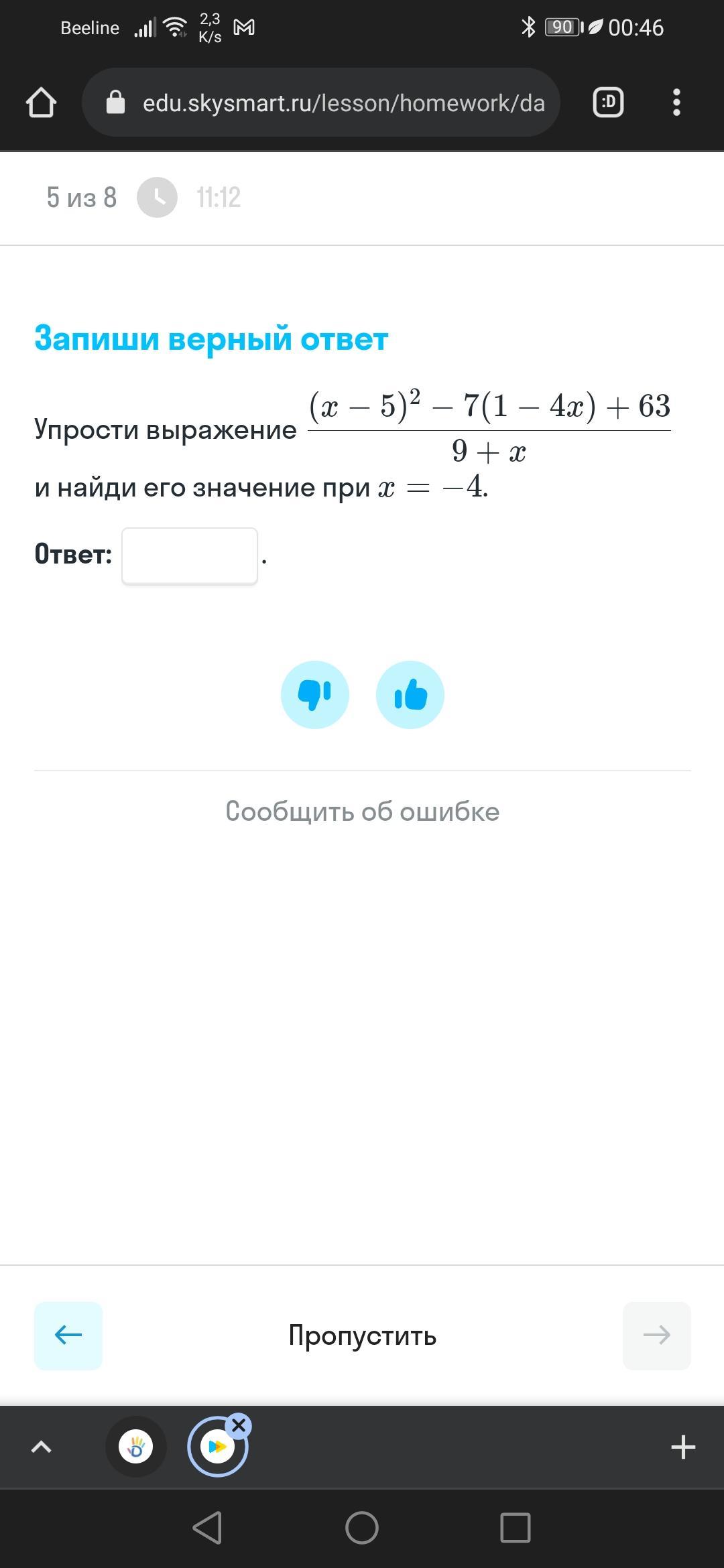Open the browser overflow menu
724x1568 pixels.
click(x=676, y=103)
